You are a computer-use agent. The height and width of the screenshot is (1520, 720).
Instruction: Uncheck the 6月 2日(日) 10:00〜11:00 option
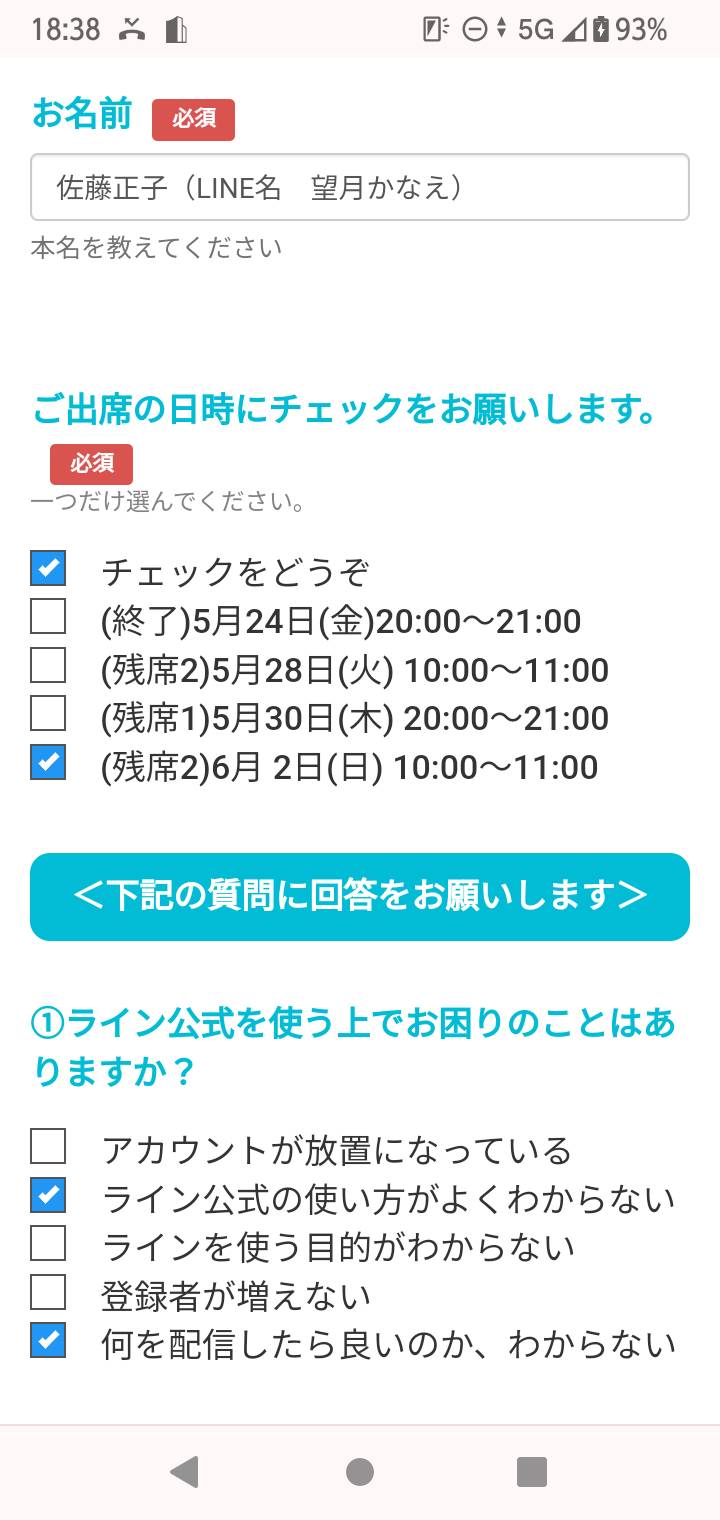(x=48, y=762)
